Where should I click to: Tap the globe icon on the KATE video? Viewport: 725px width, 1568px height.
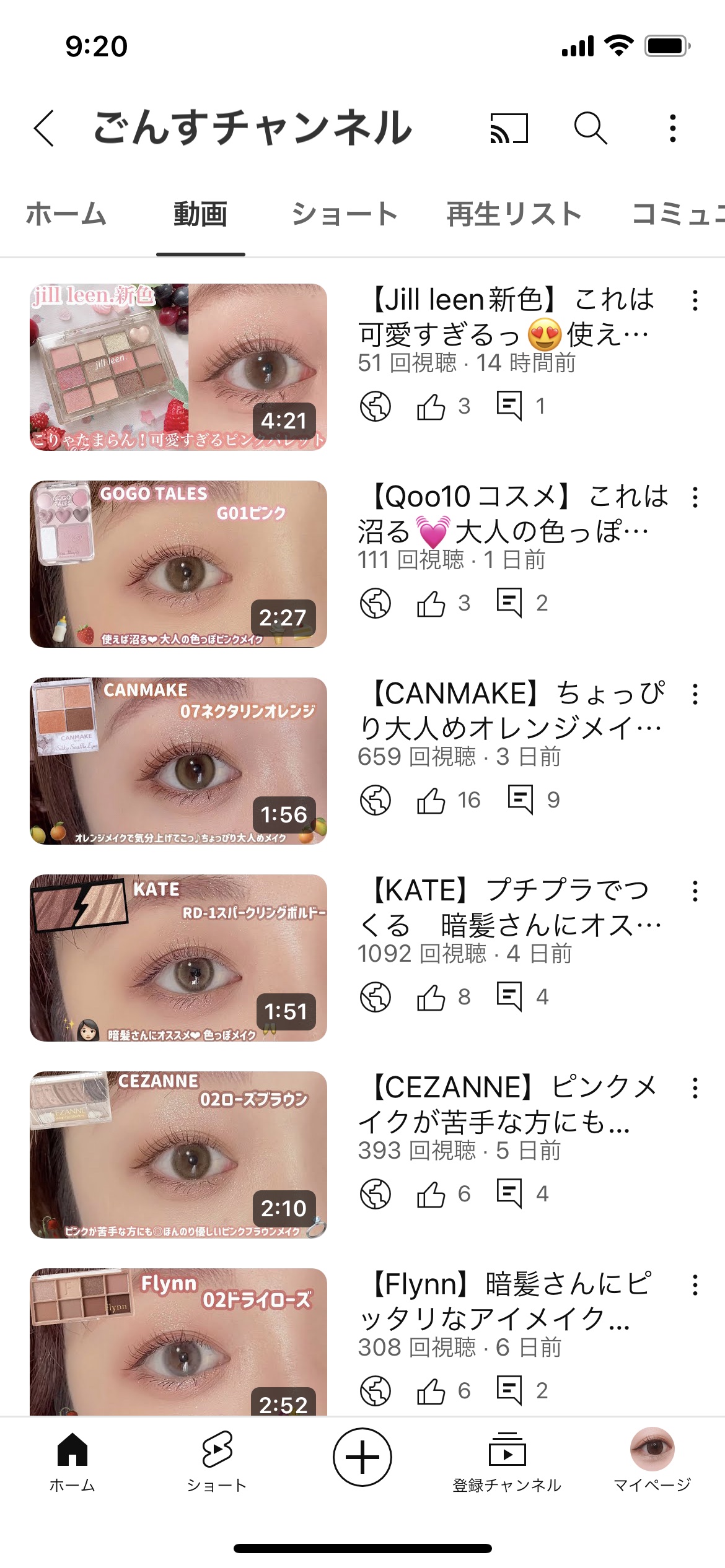click(375, 995)
